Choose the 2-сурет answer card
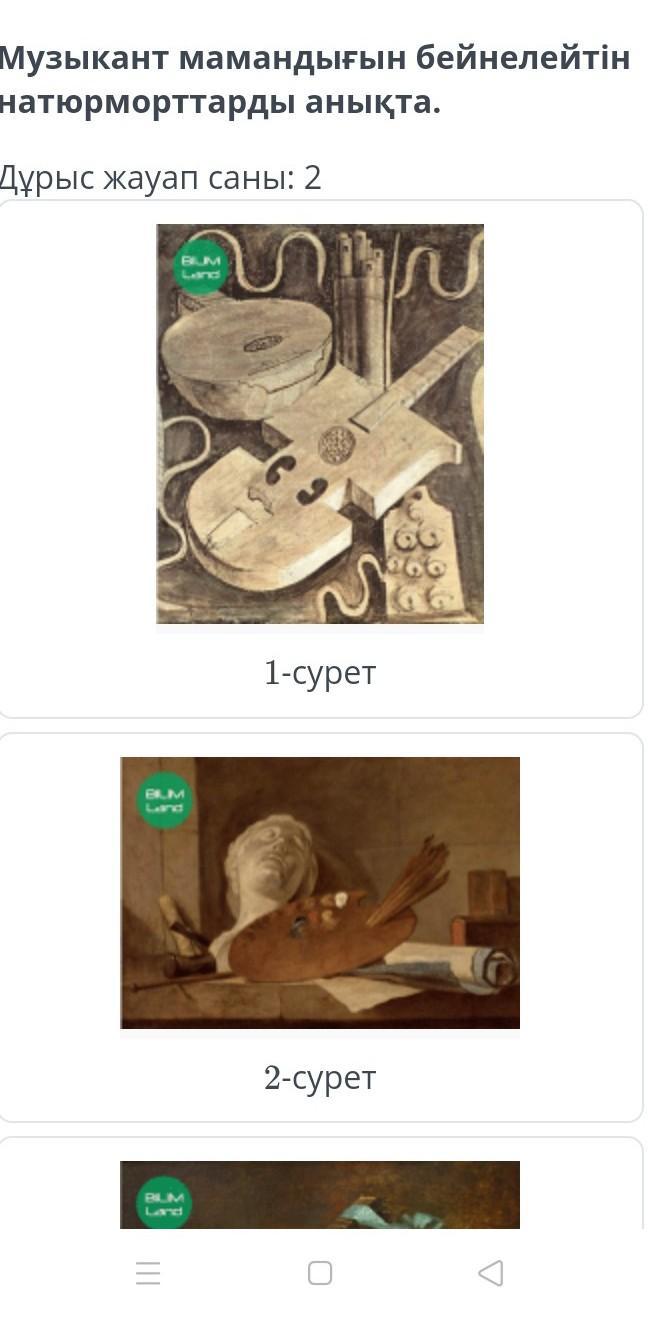Viewport: 648px width, 1317px height. point(320,927)
